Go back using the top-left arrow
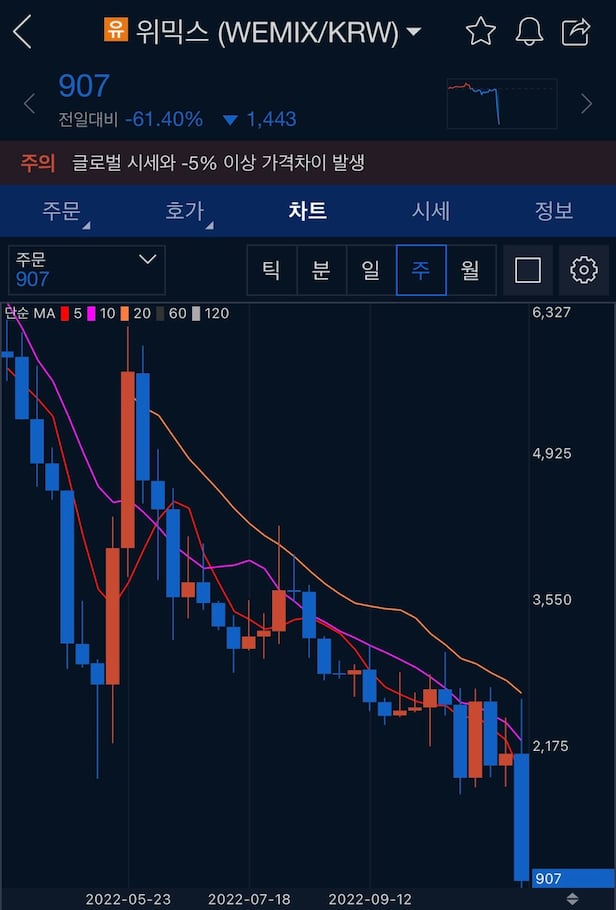Image resolution: width=616 pixels, height=910 pixels. pos(22,32)
